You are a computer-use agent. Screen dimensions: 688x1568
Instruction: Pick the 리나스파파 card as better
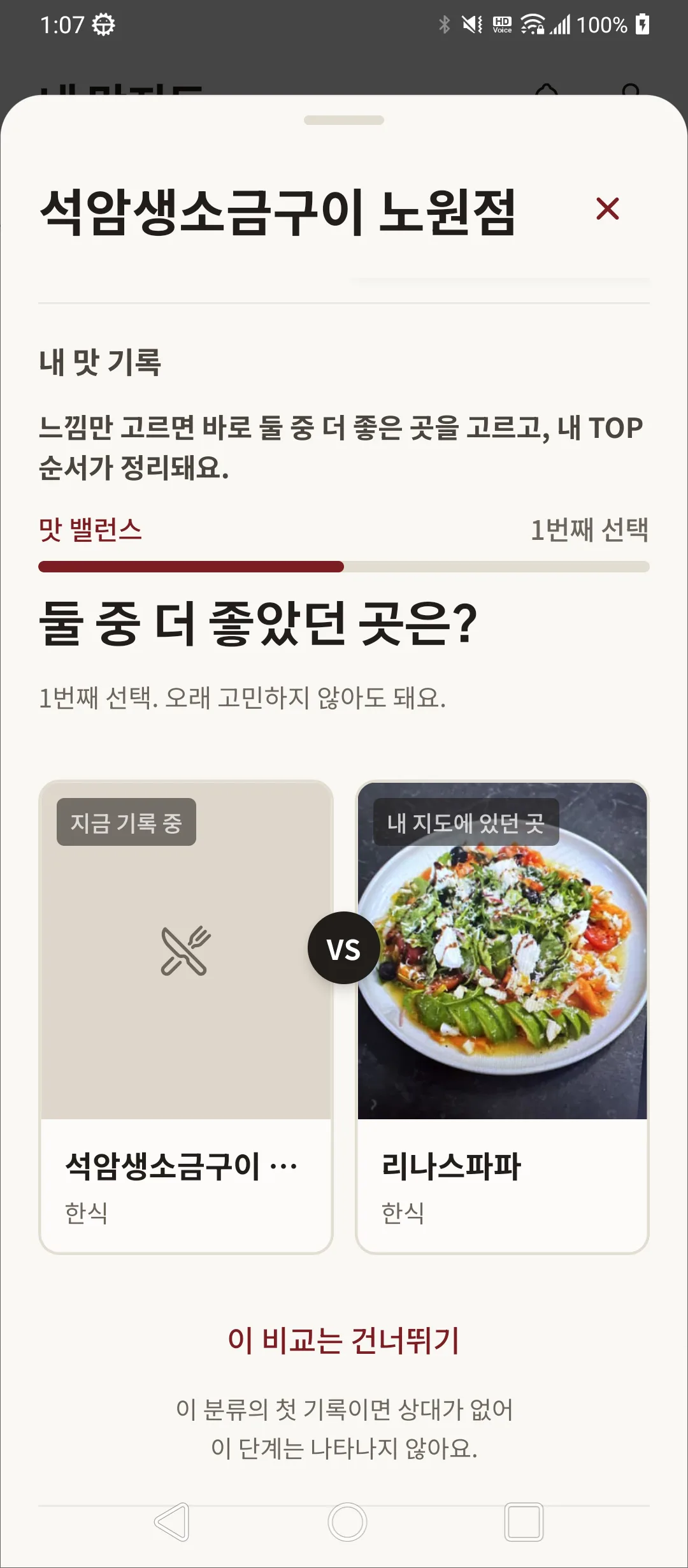[x=502, y=1017]
